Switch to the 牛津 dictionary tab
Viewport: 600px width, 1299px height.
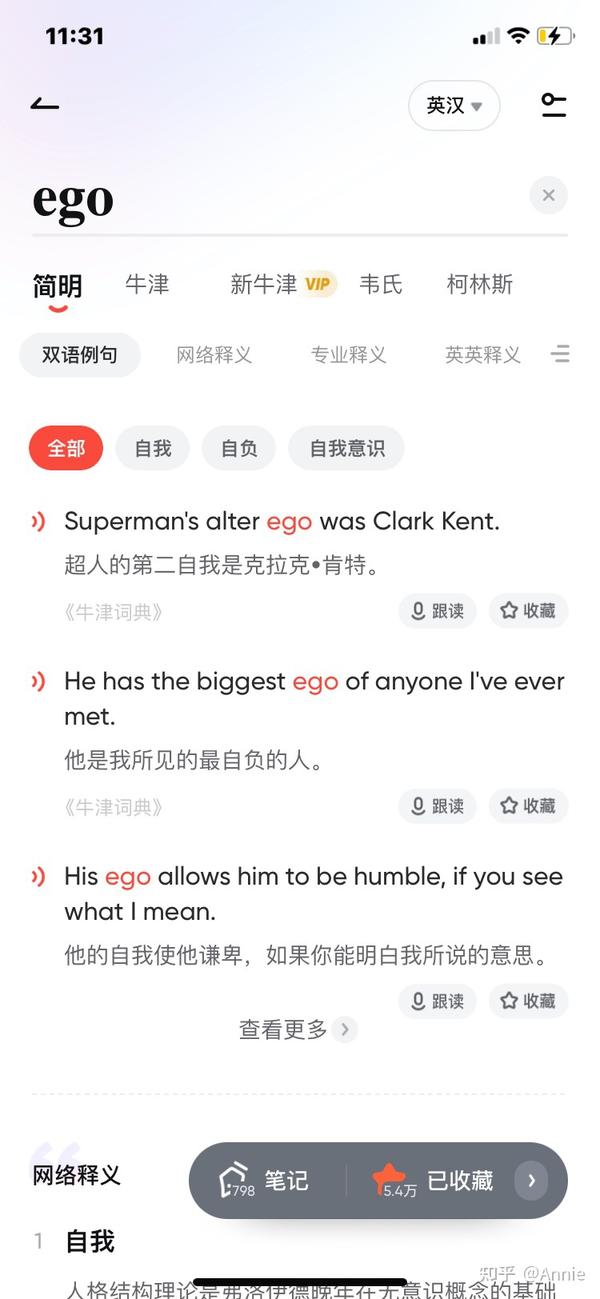(147, 285)
